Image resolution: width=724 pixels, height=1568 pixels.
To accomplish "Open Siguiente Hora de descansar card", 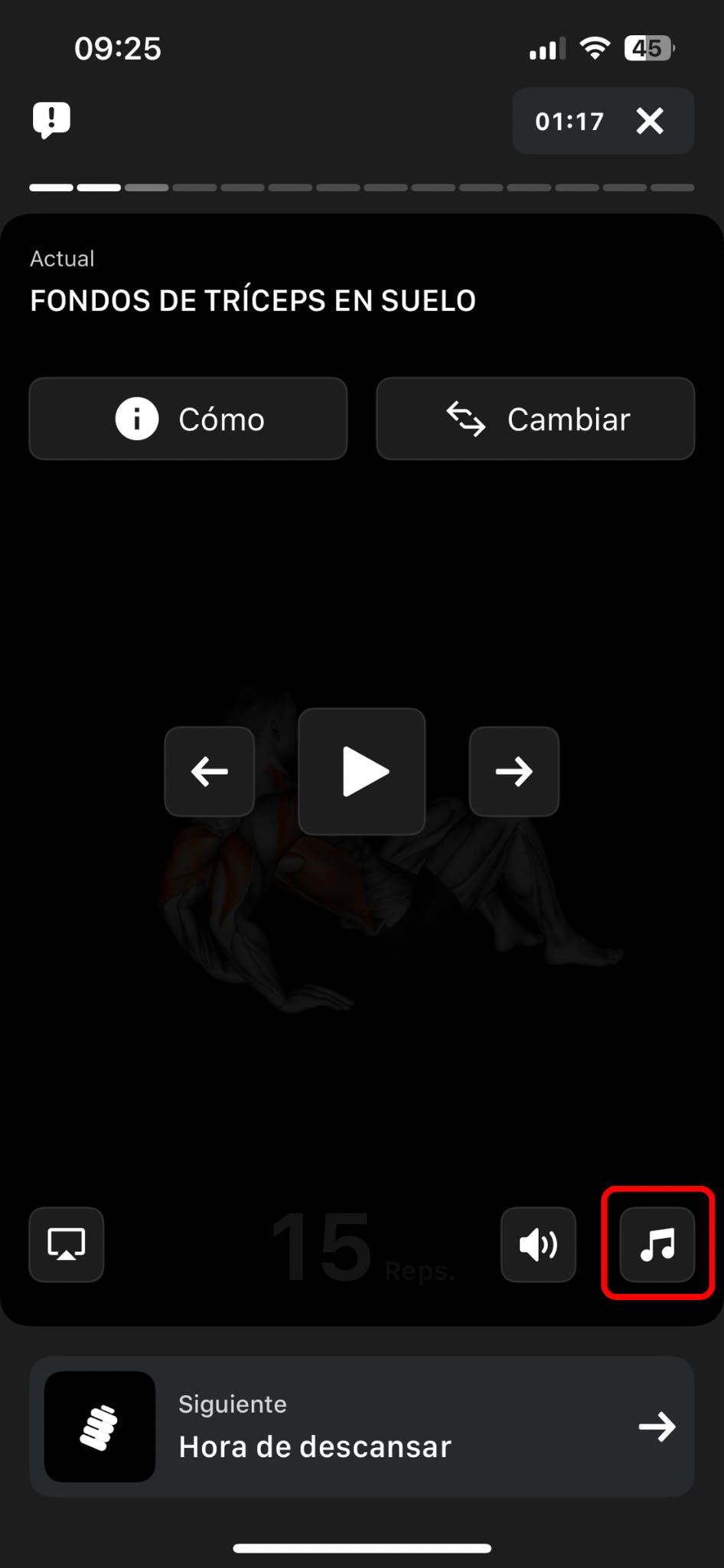I will tap(362, 1426).
